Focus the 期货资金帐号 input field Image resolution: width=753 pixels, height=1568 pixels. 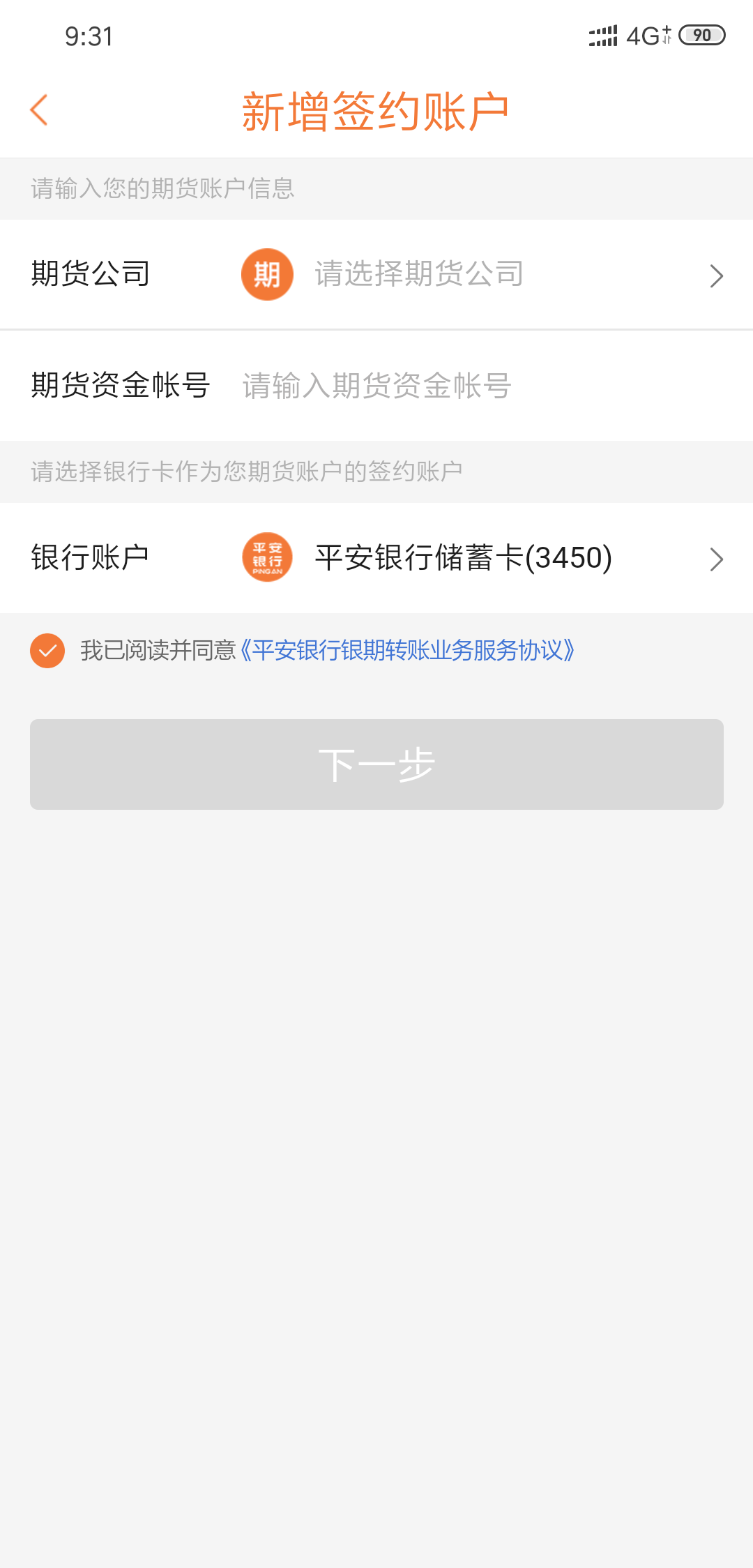(482, 386)
